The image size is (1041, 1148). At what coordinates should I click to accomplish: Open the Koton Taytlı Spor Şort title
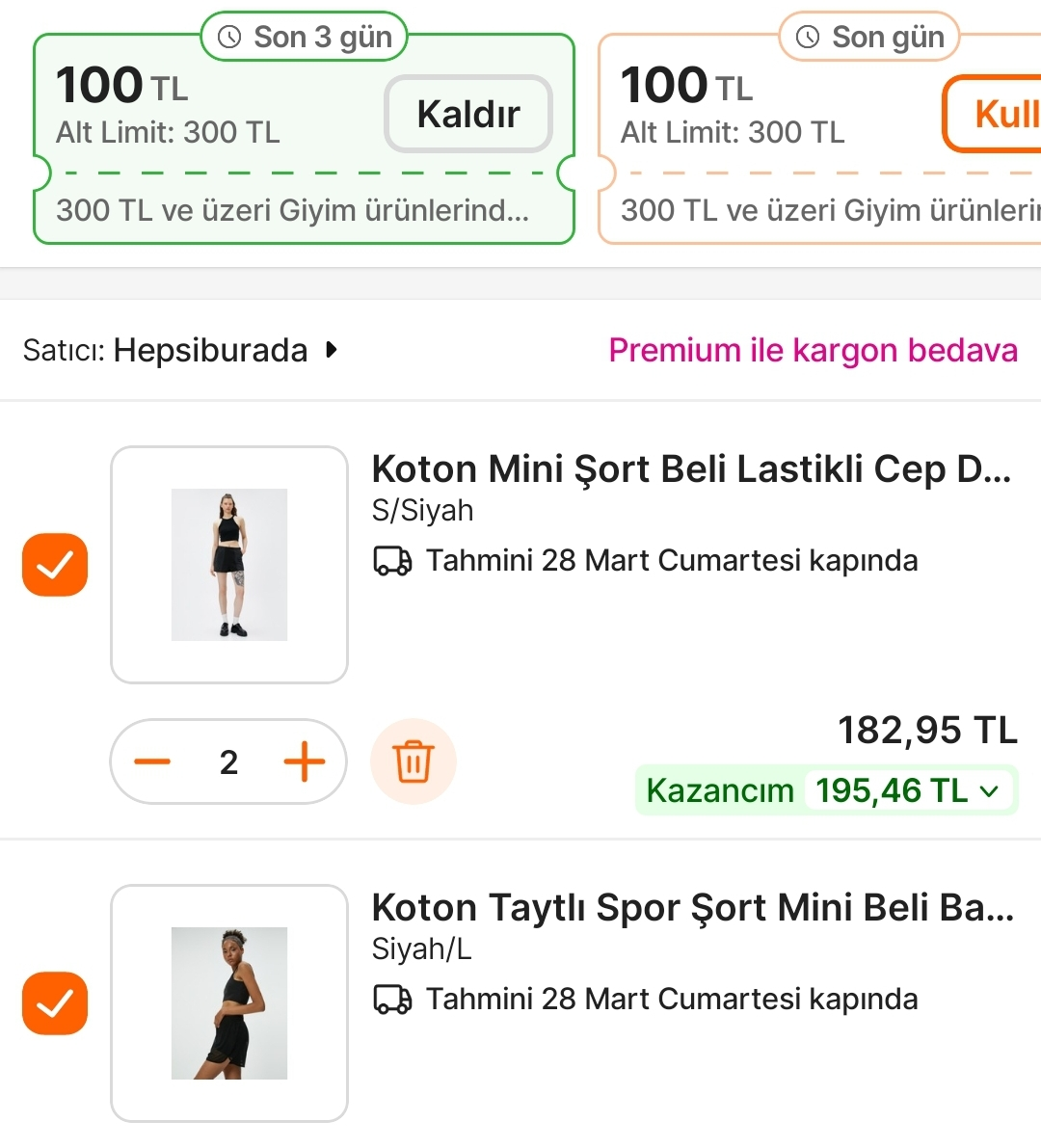[692, 908]
